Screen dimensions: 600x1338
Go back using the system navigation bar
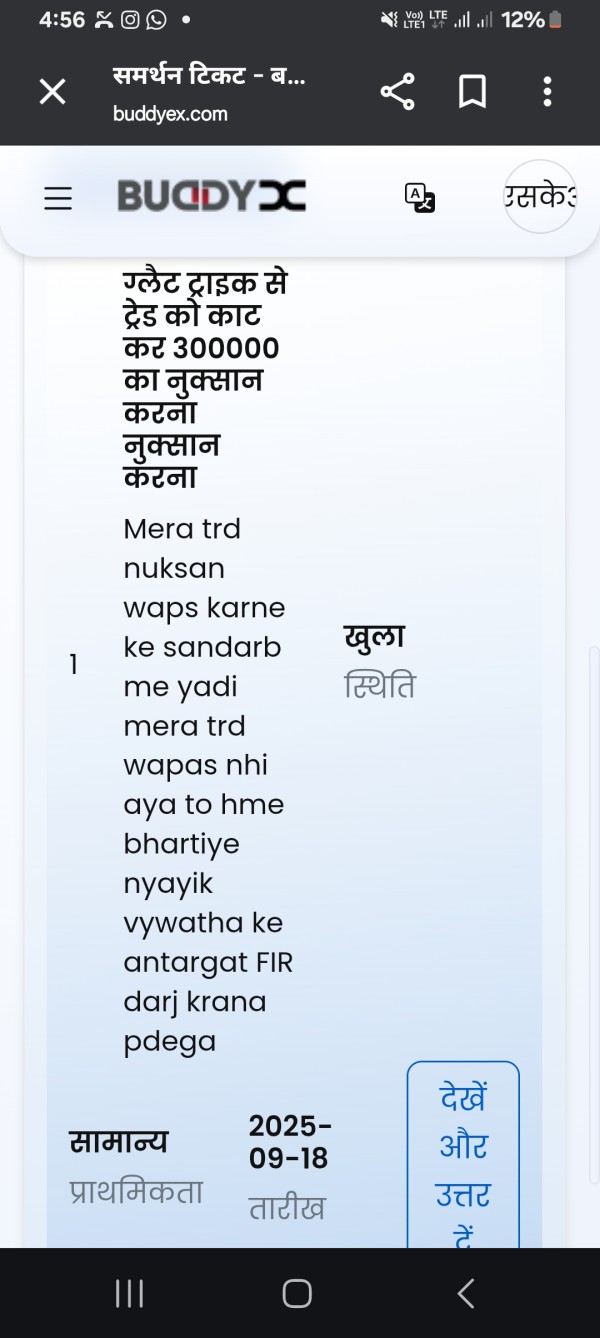coord(465,1293)
